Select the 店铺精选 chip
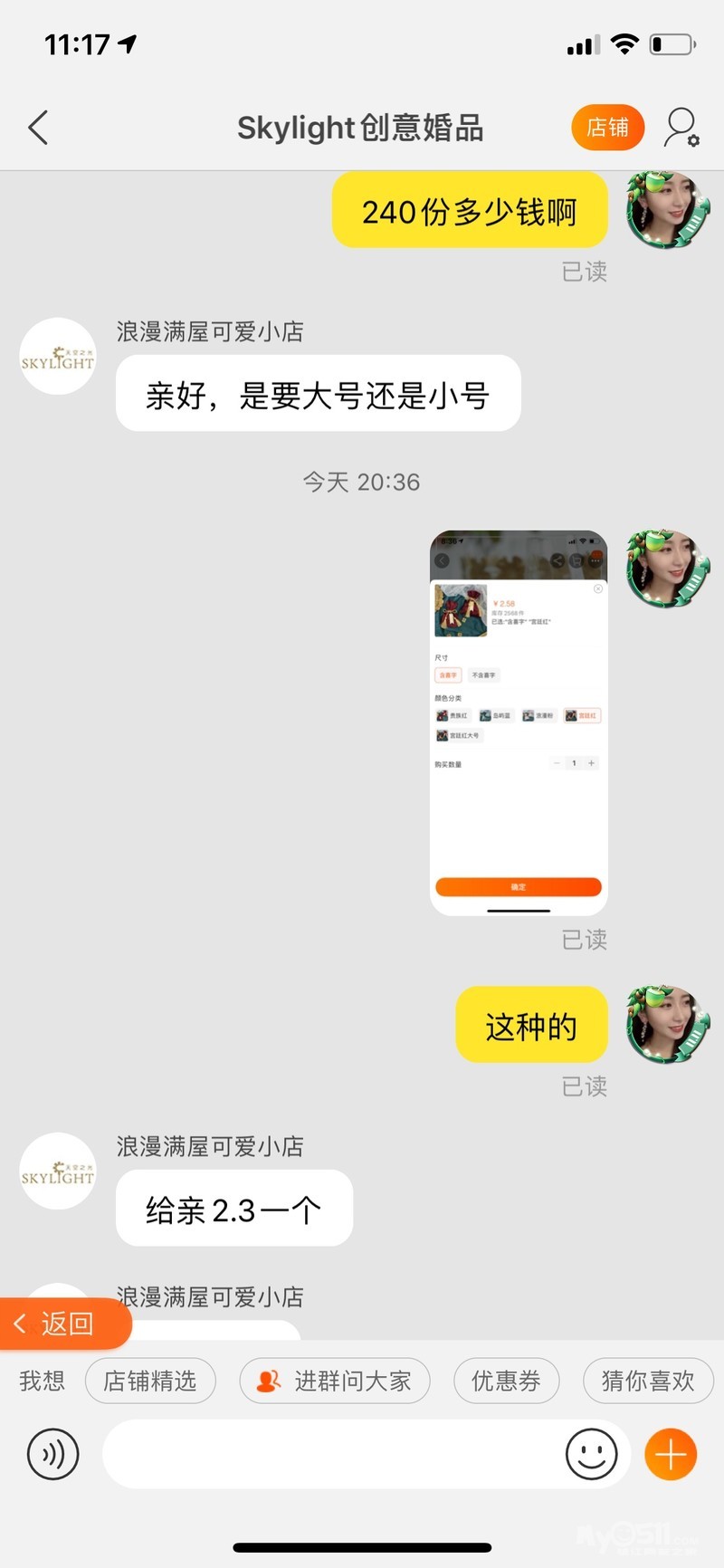The image size is (724, 1568). [150, 1381]
